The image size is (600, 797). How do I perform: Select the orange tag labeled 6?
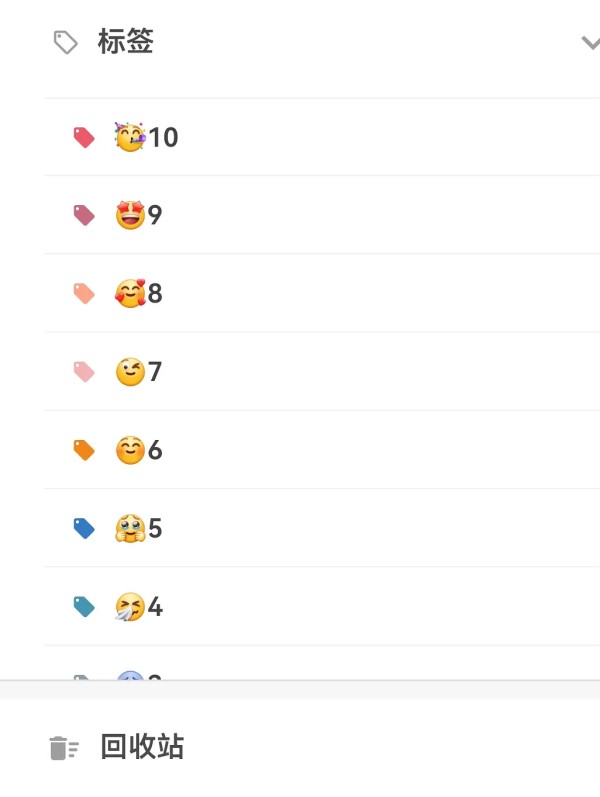click(138, 450)
